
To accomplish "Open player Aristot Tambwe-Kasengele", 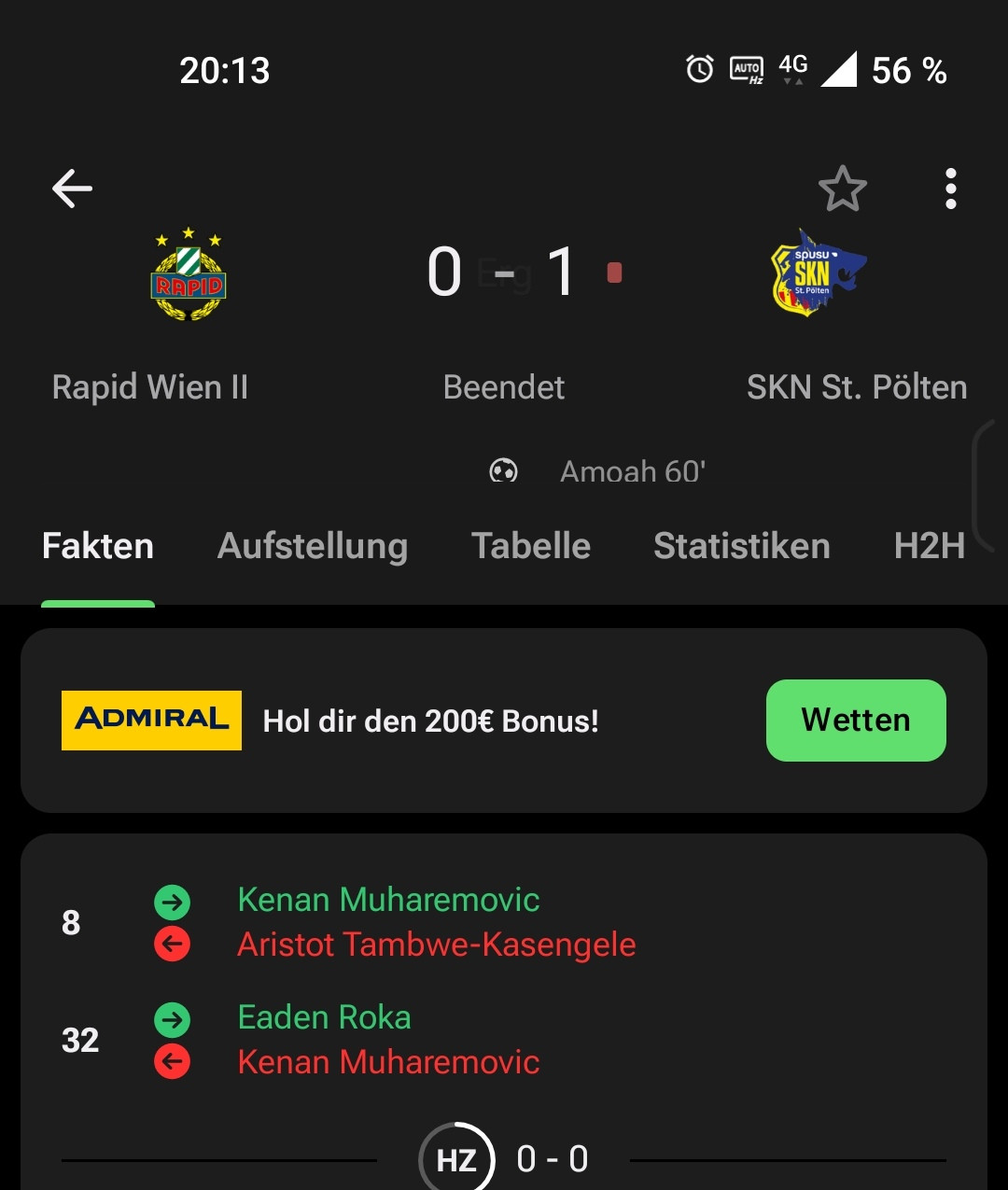I will (x=436, y=945).
